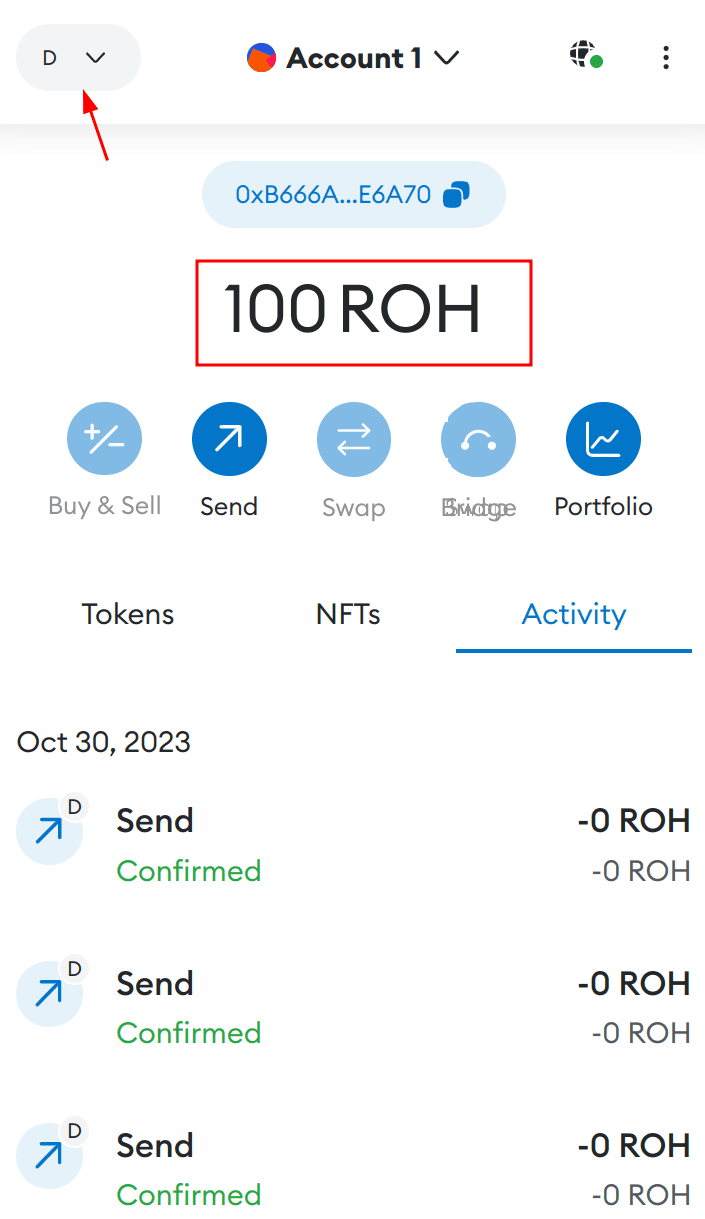Open the three-dot overflow menu
The image size is (705, 1219).
point(666,58)
